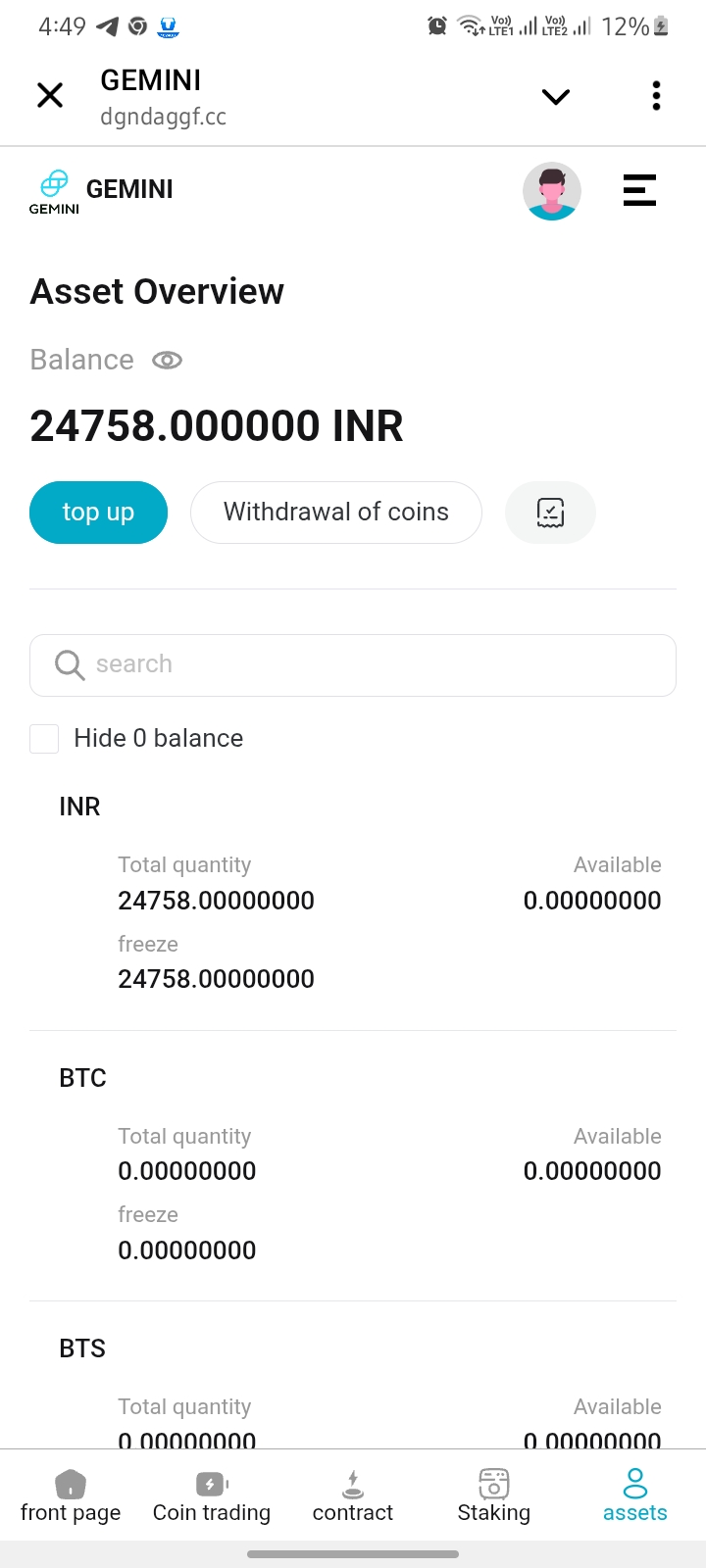Hide the balance with the eye icon

tap(168, 361)
